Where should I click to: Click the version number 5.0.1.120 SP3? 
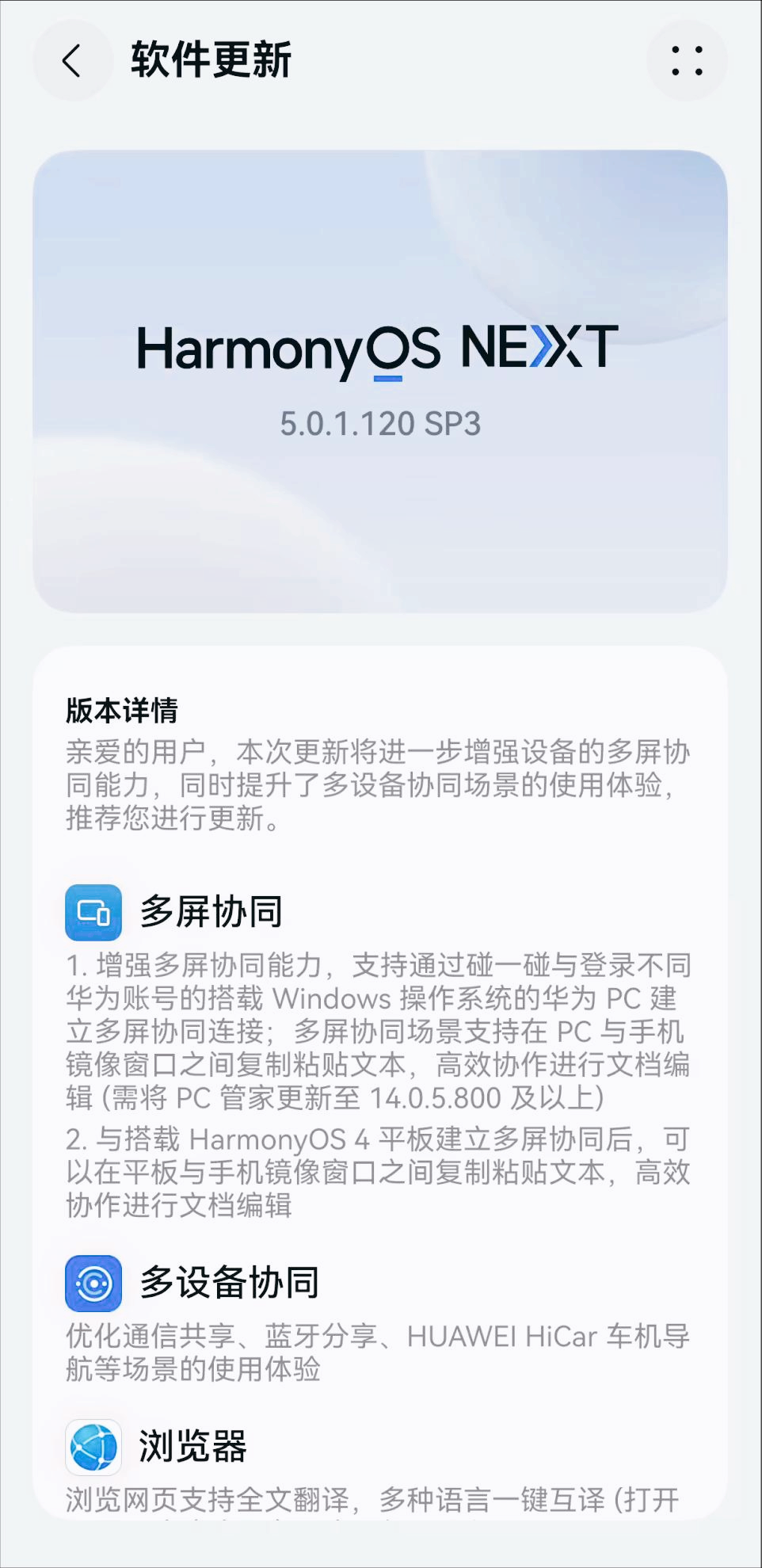point(380,425)
